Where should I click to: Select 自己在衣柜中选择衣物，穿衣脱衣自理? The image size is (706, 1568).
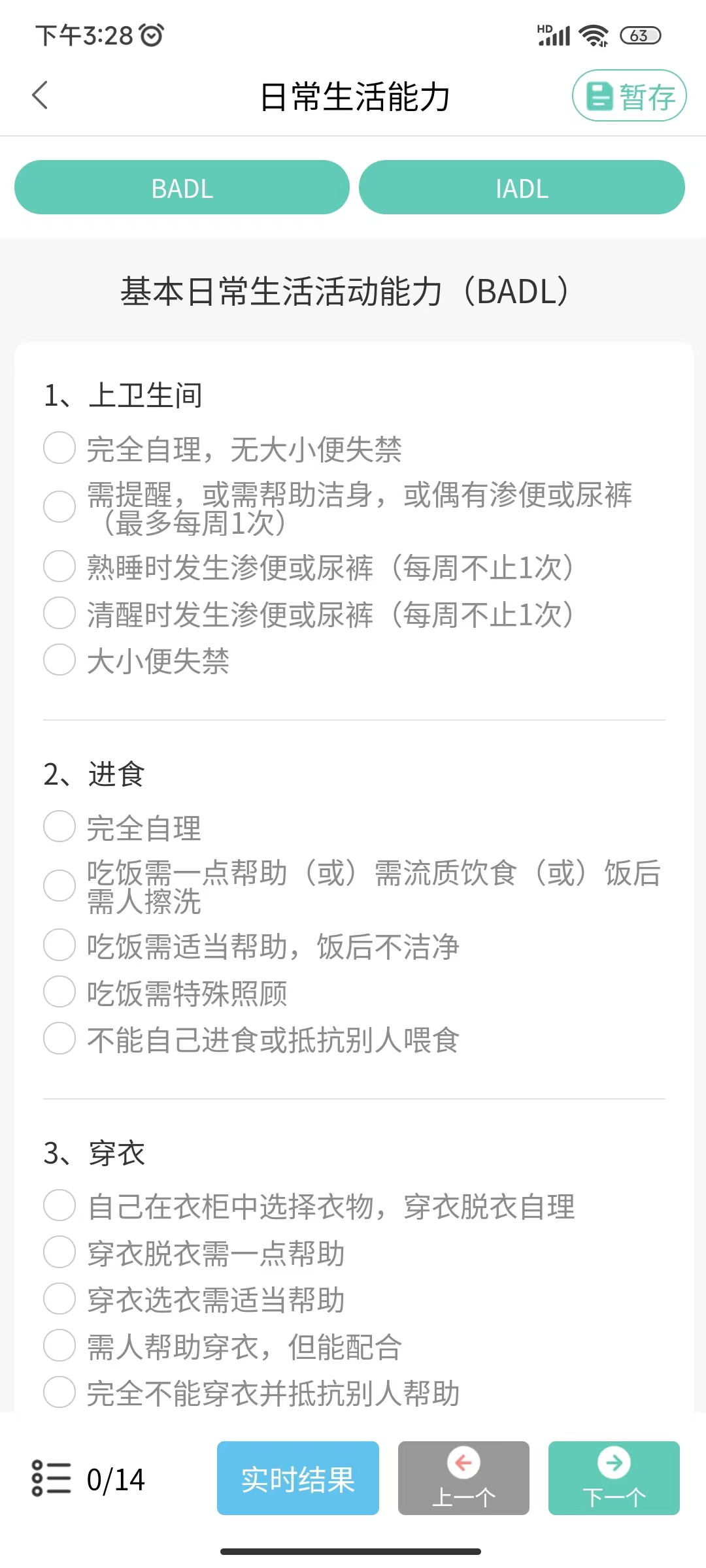(x=59, y=1206)
